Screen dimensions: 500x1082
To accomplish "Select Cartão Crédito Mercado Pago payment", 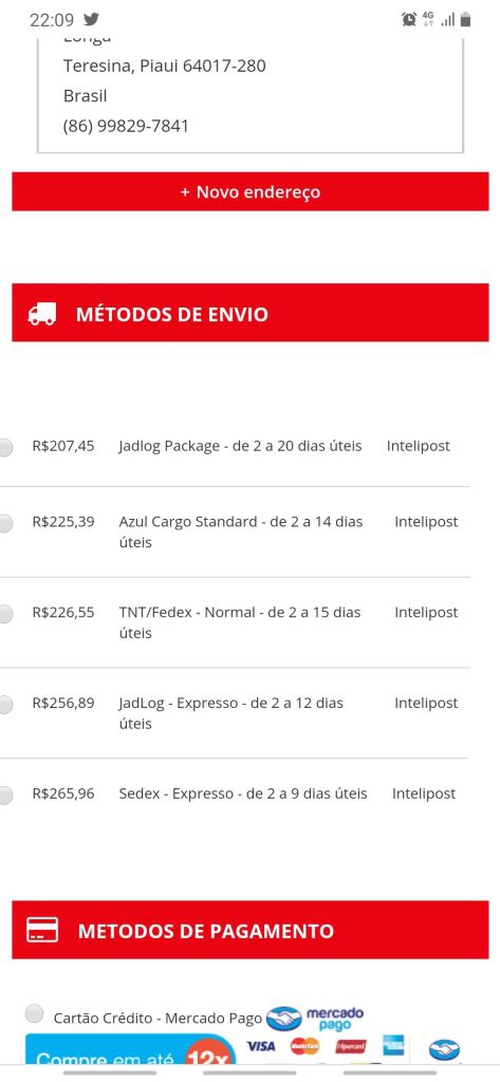I will (x=34, y=1013).
